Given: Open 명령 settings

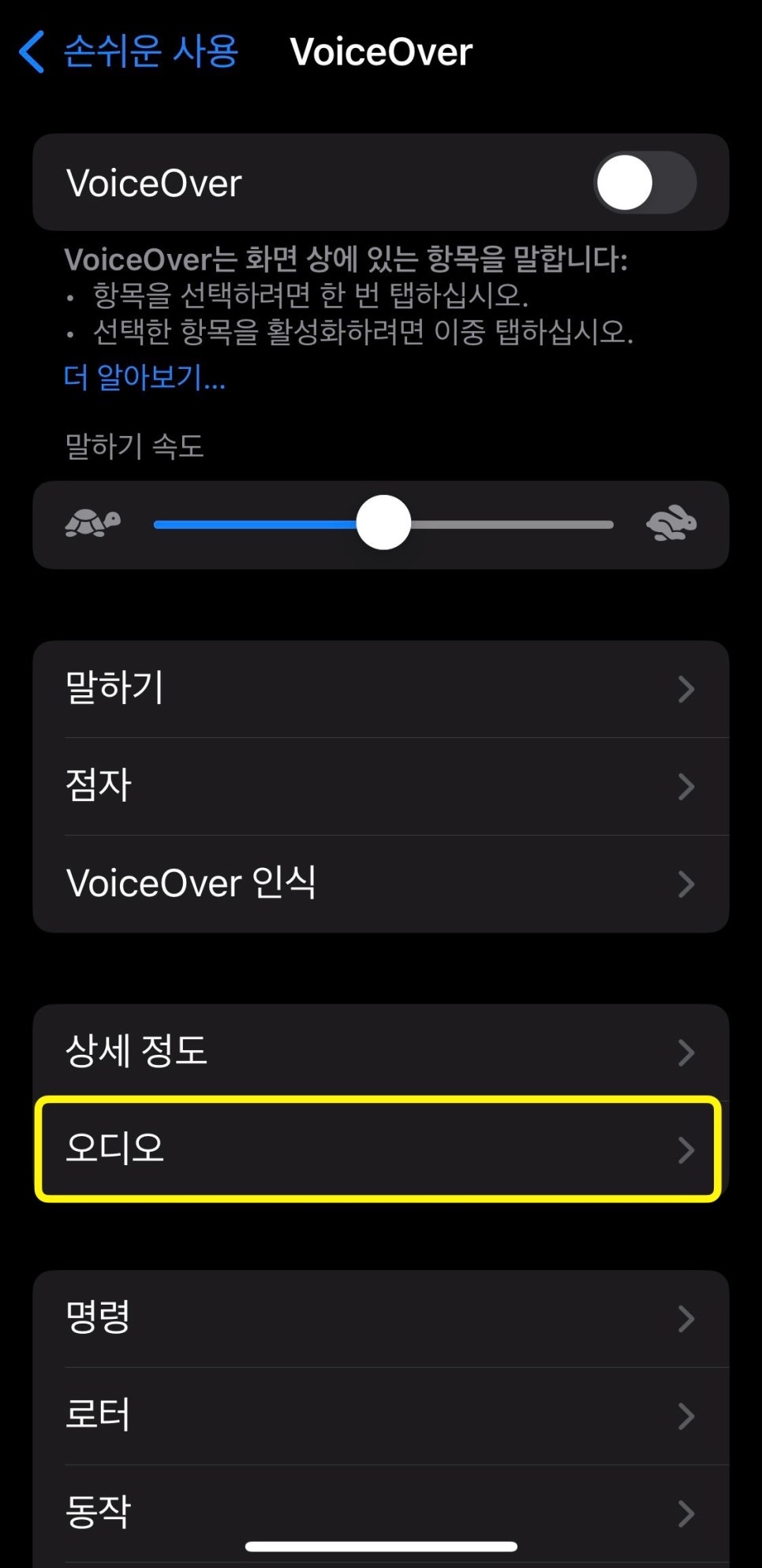Looking at the screenshot, I should 380,1318.
